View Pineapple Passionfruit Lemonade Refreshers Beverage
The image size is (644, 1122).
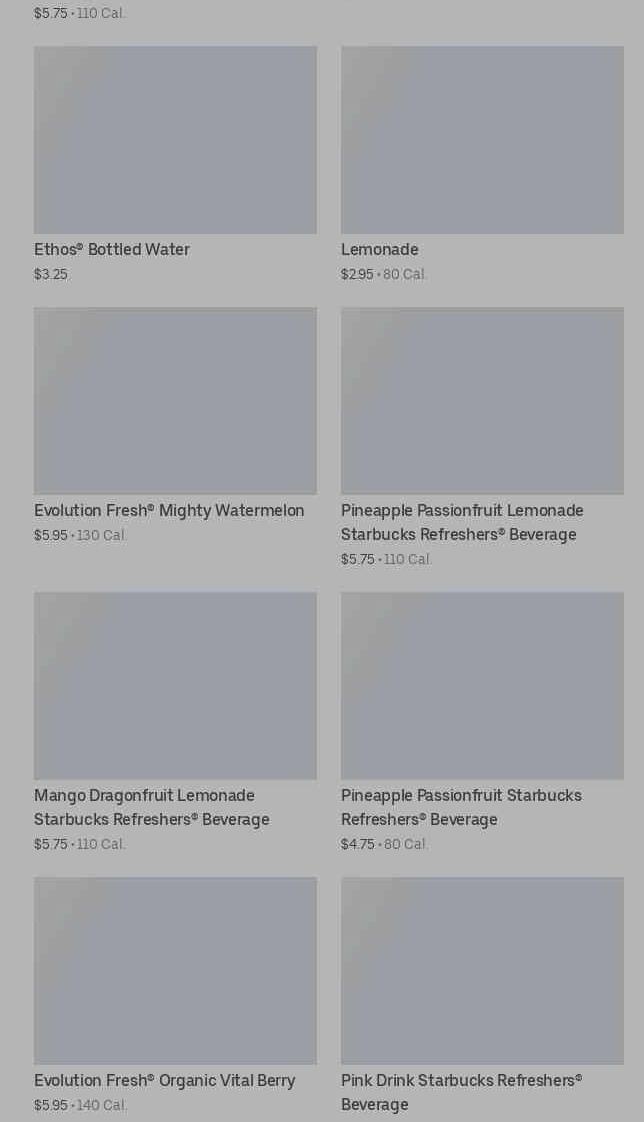(482, 438)
